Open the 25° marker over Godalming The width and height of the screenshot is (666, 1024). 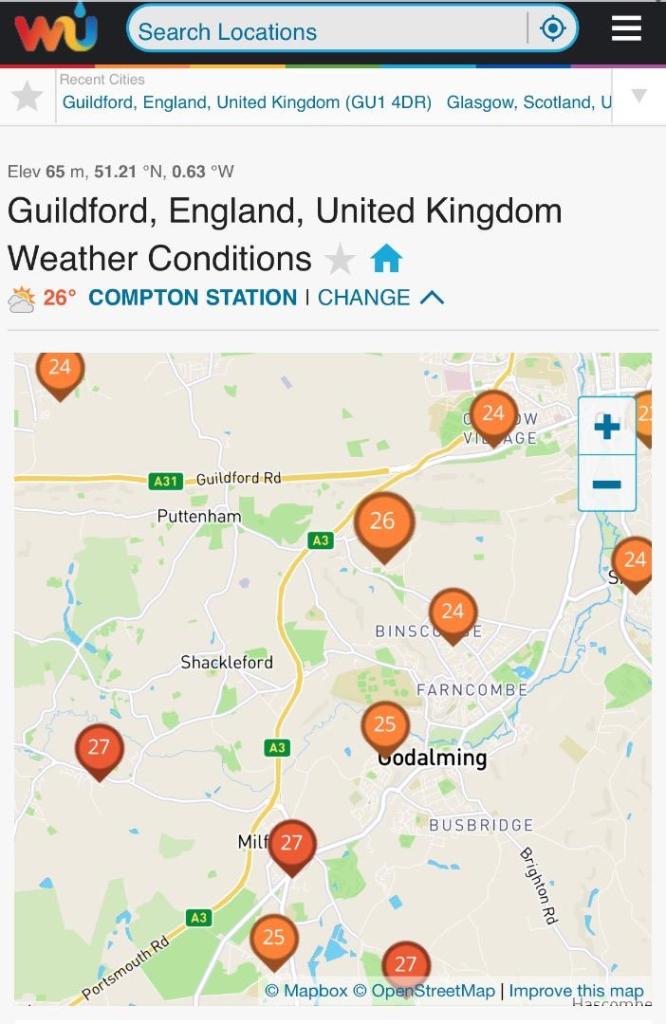(x=385, y=727)
